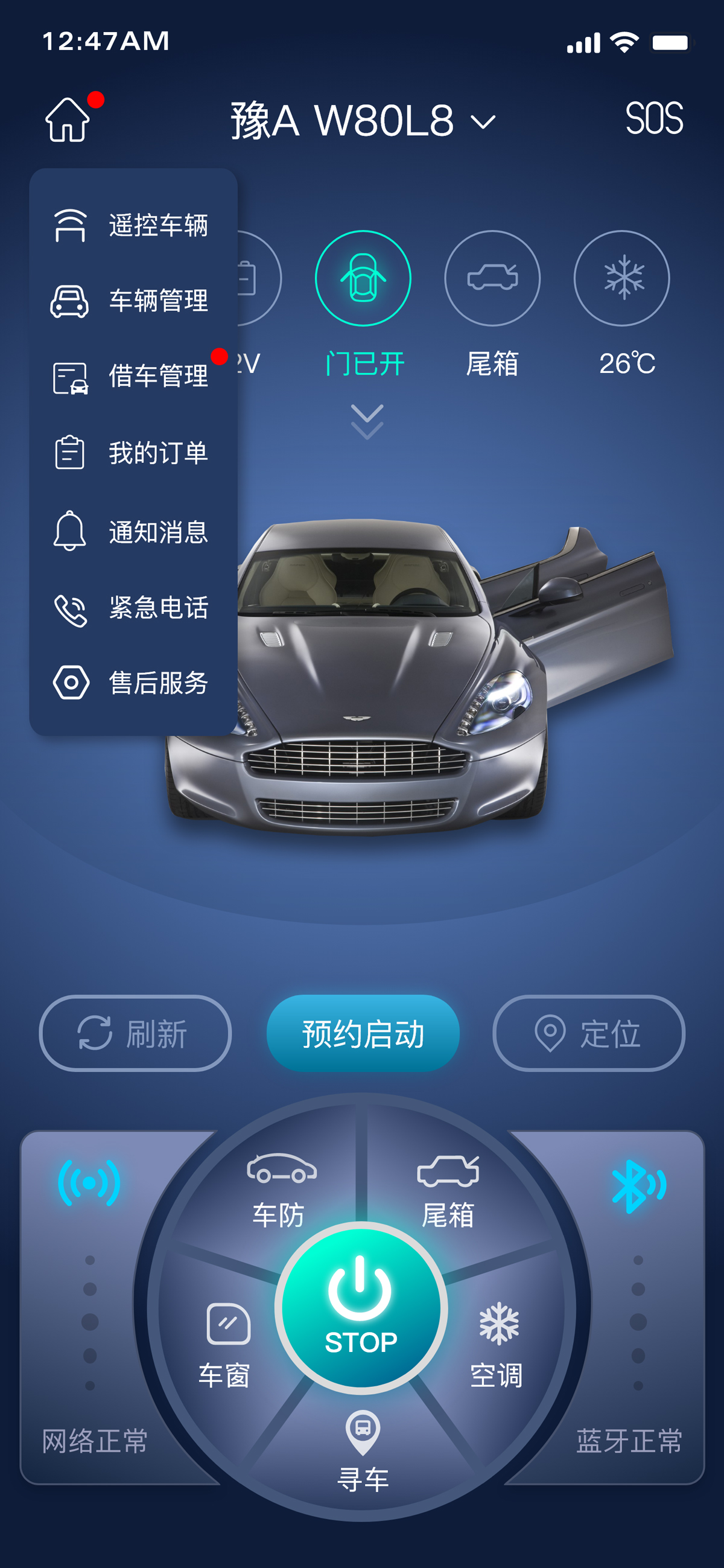Tap the SOS emergency button
This screenshot has width=724, height=1568.
point(654,118)
